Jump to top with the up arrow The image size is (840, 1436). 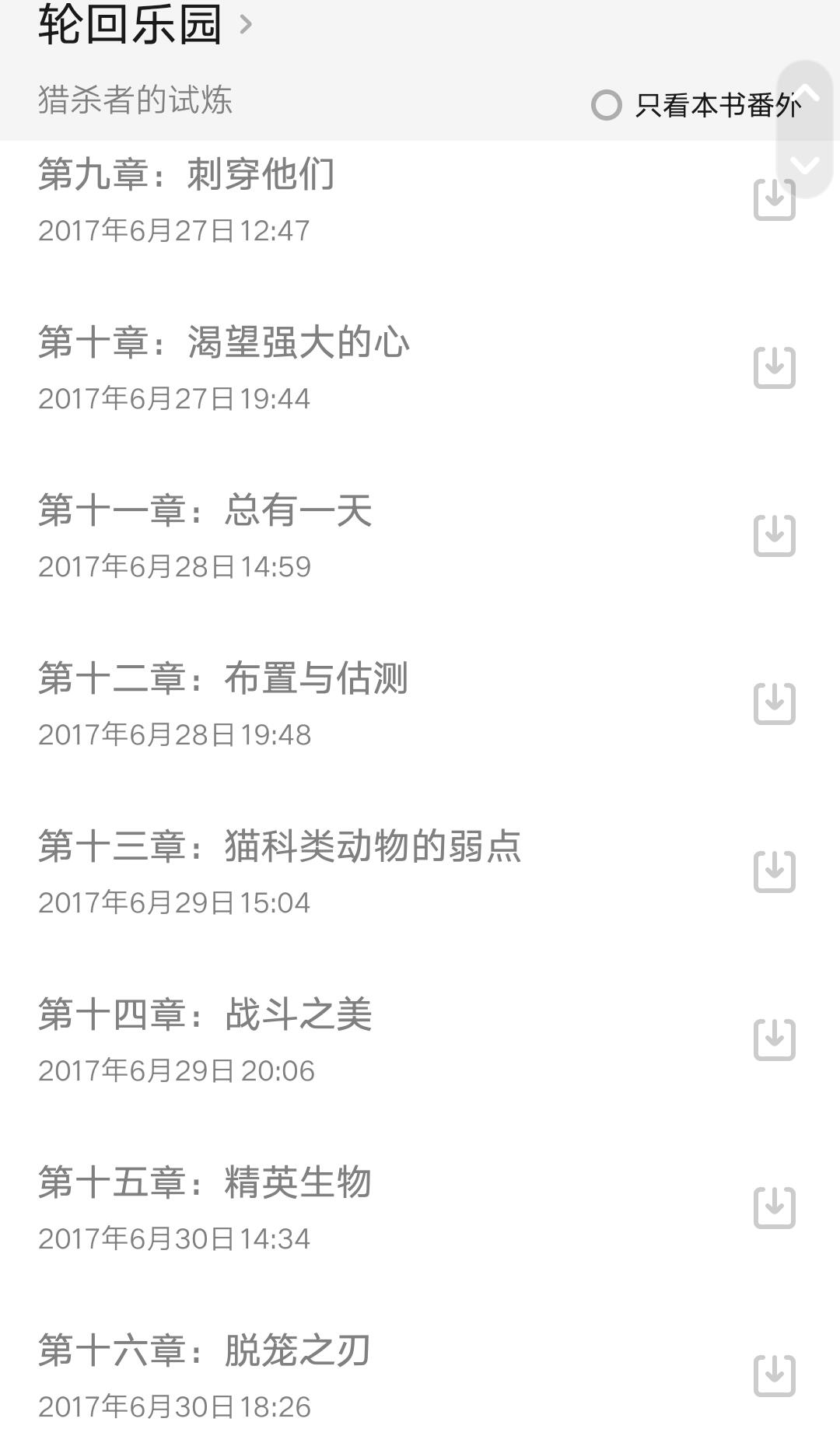(806, 95)
